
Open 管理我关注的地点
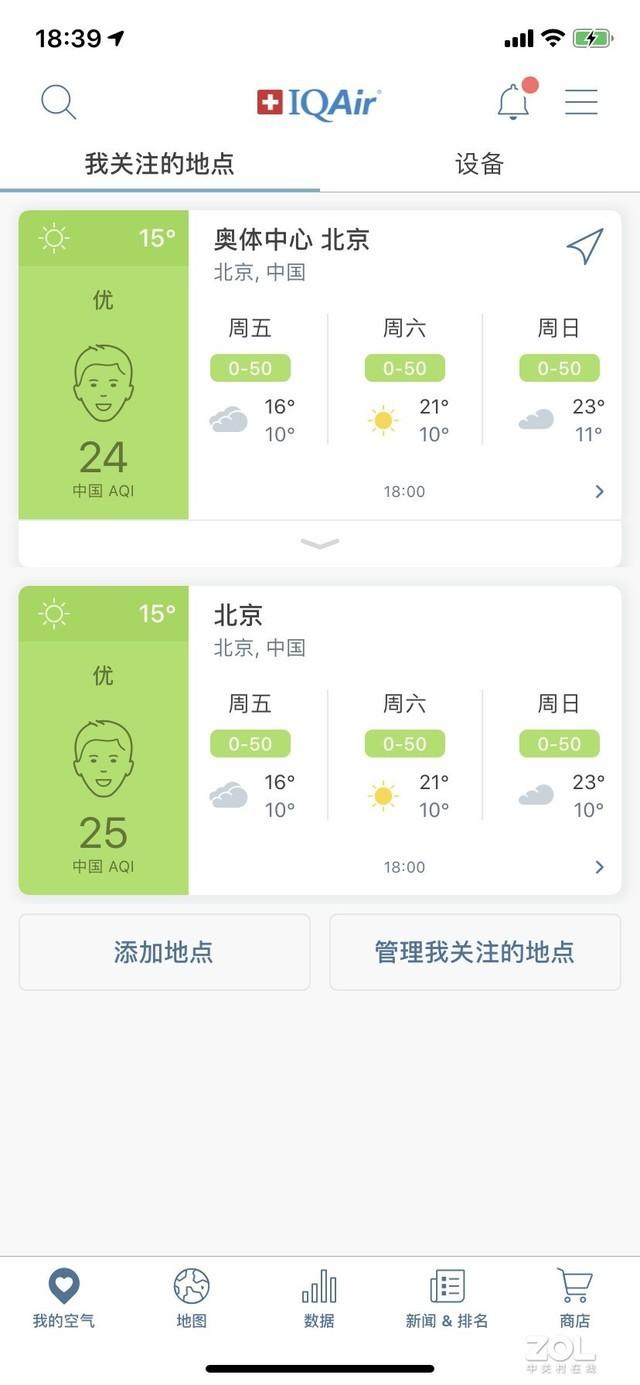tap(475, 952)
